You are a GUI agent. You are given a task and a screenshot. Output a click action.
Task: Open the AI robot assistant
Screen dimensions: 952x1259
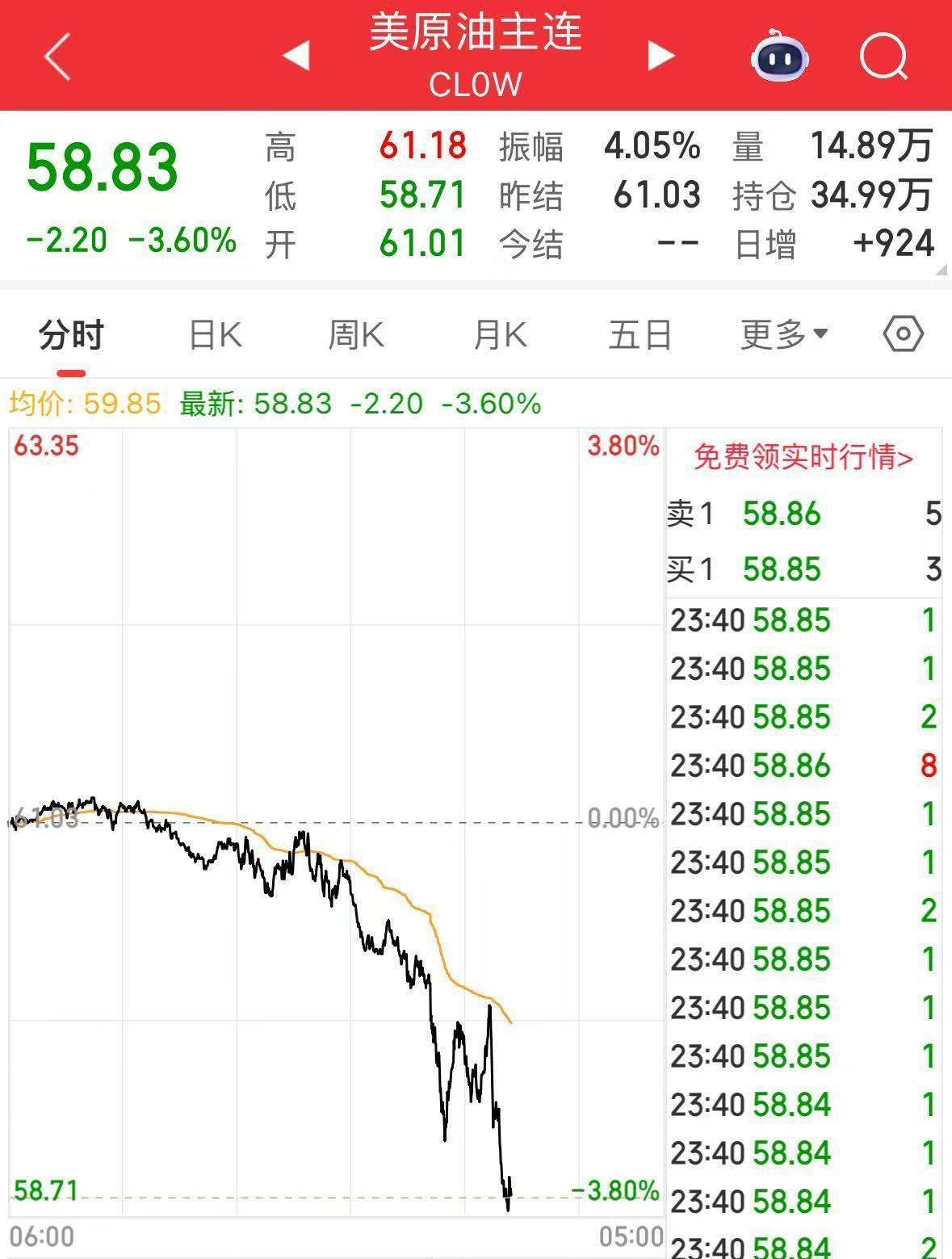click(778, 57)
